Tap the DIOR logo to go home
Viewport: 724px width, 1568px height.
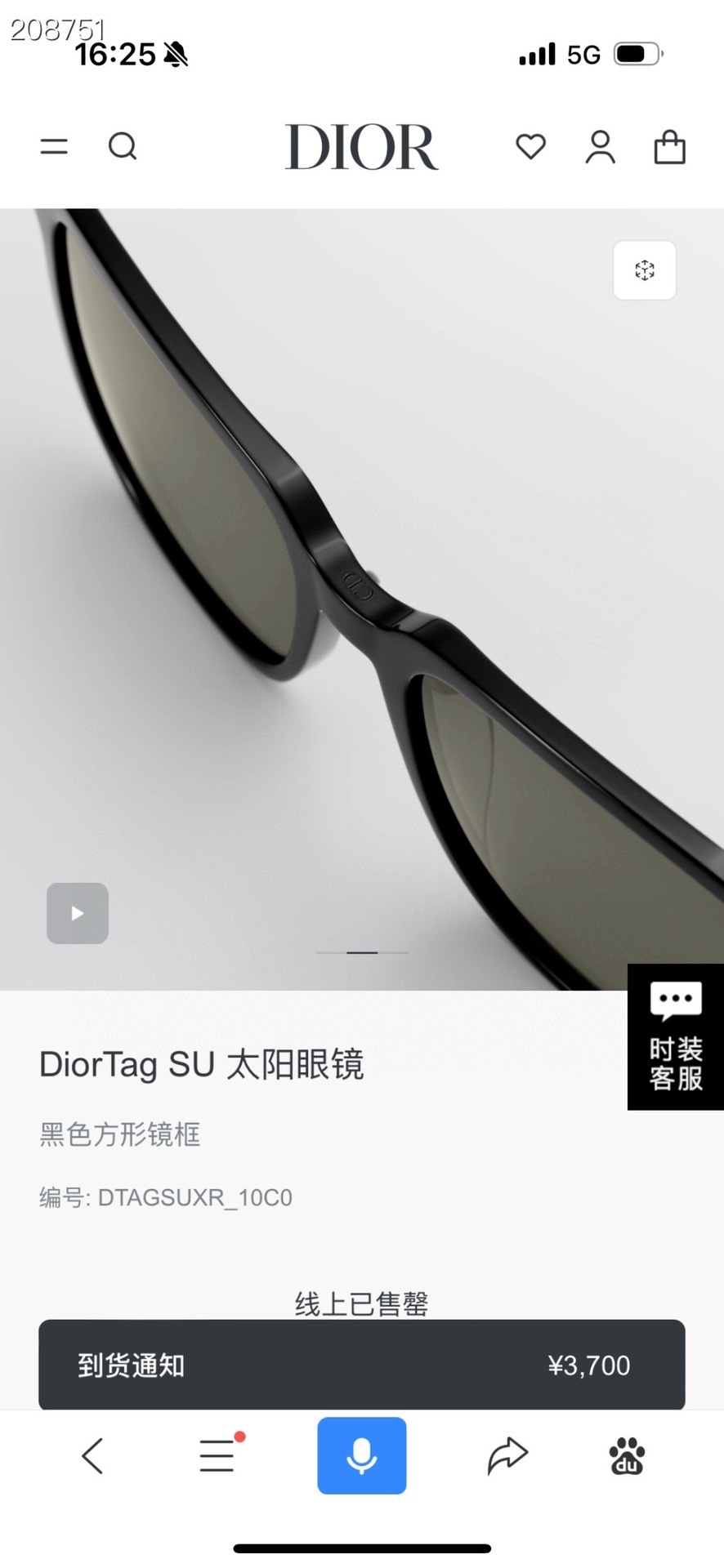361,147
